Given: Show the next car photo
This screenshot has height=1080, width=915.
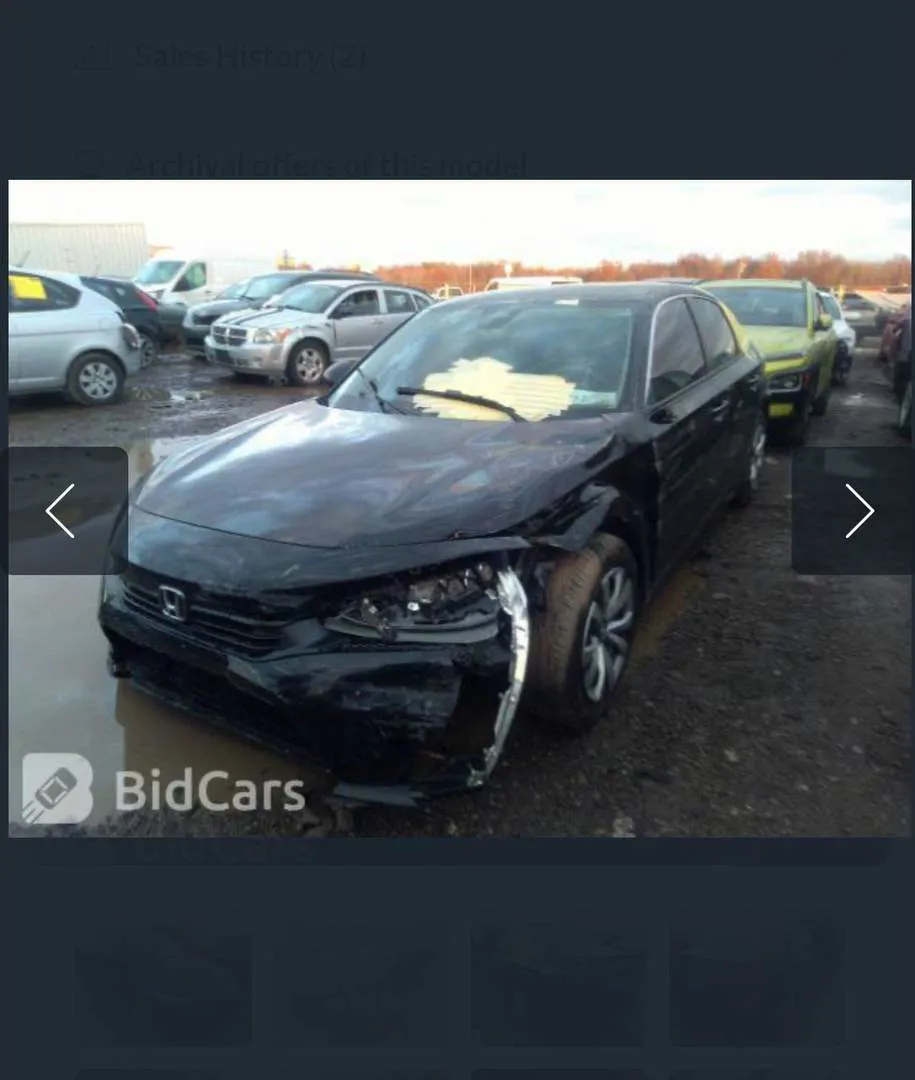Looking at the screenshot, I should tap(857, 511).
